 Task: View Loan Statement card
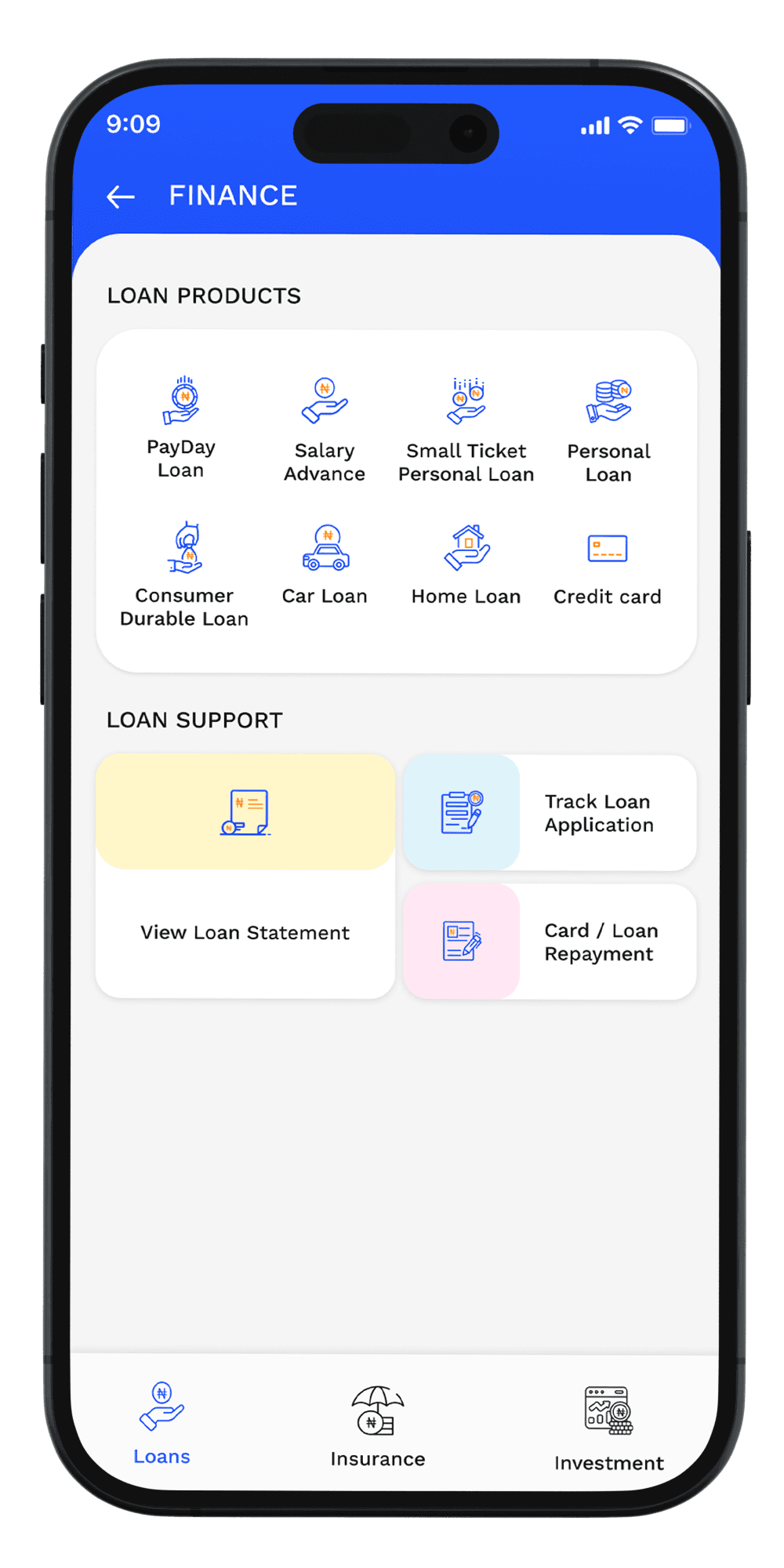click(245, 876)
